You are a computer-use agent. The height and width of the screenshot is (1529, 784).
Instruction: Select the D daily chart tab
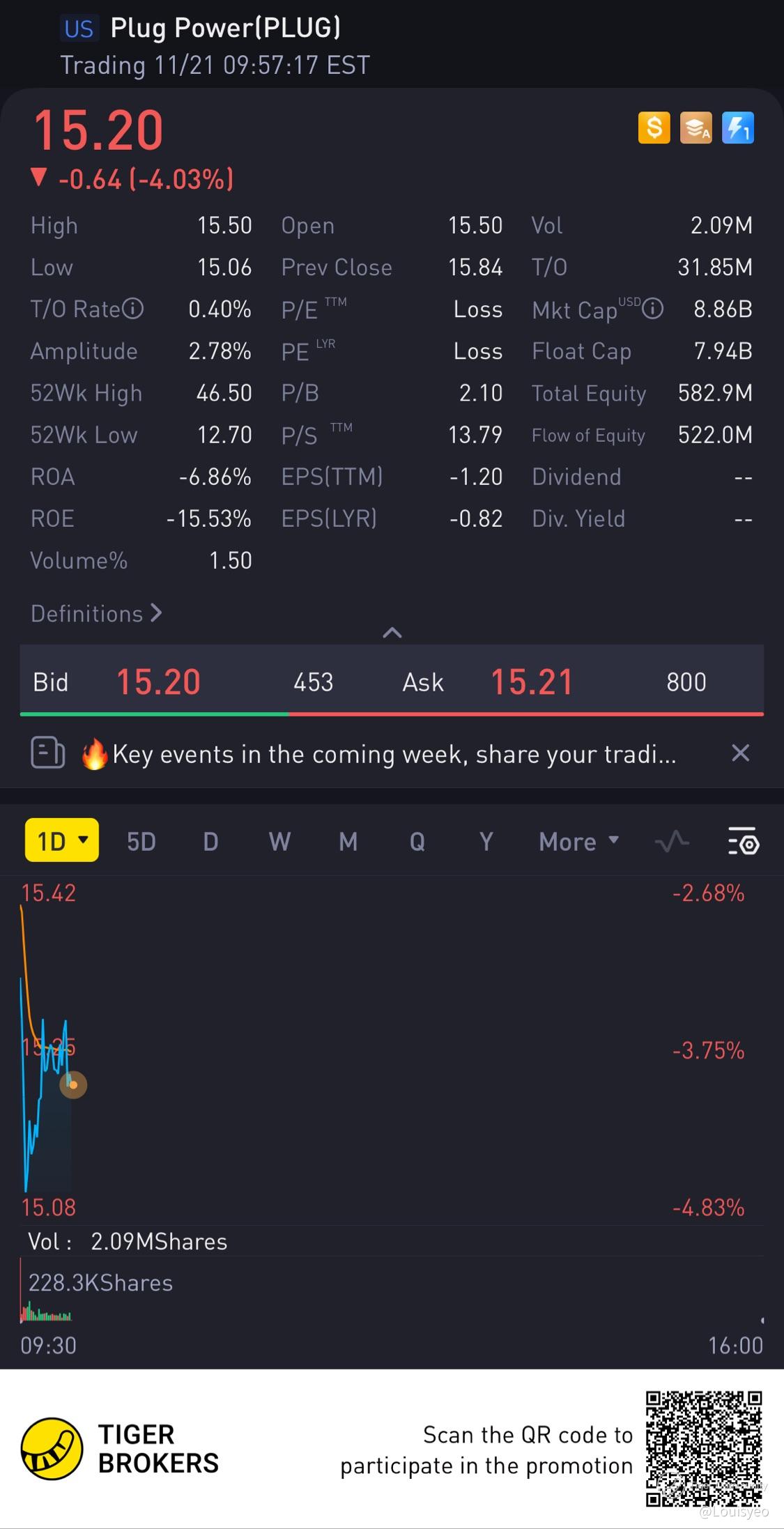point(210,842)
